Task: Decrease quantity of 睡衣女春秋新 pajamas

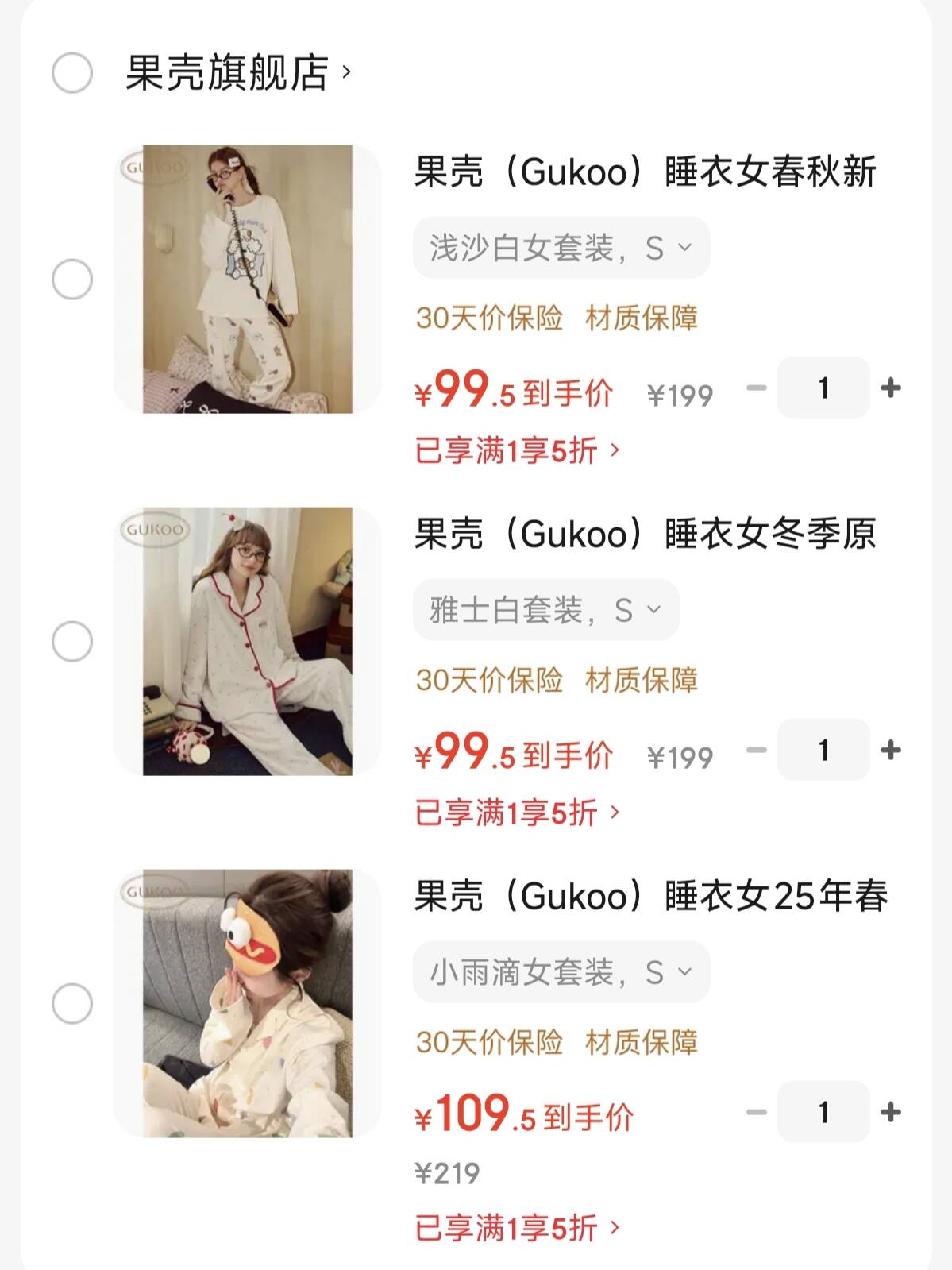Action: (757, 388)
